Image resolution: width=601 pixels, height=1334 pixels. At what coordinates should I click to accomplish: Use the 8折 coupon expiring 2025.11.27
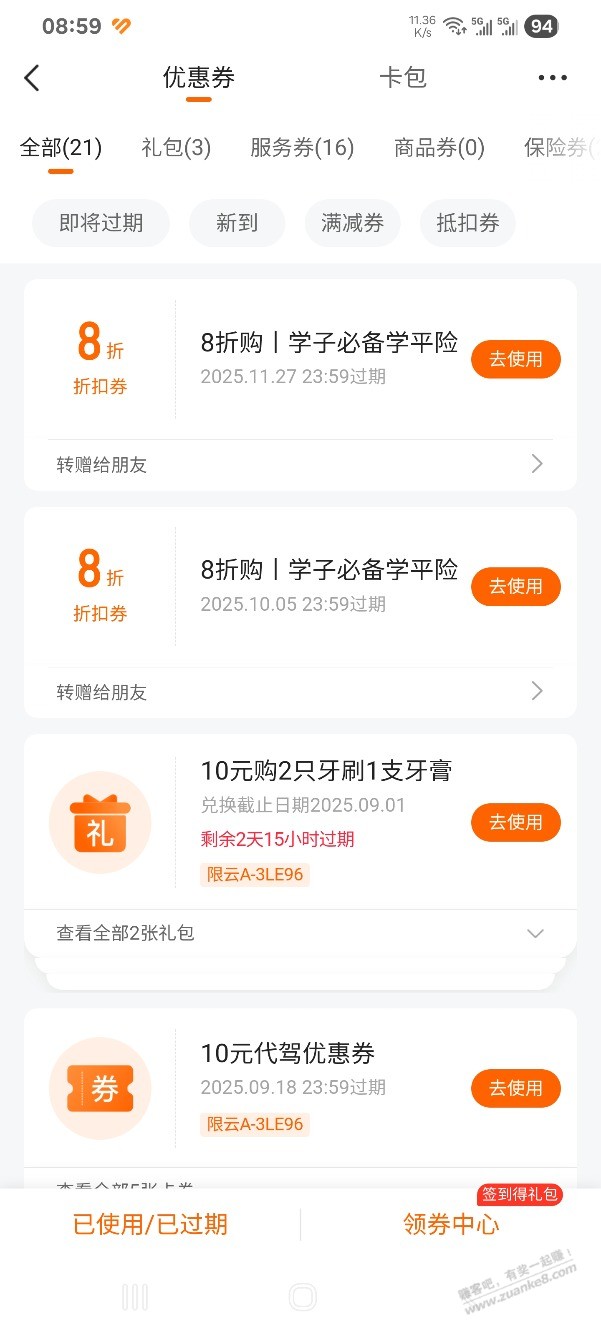click(x=515, y=359)
